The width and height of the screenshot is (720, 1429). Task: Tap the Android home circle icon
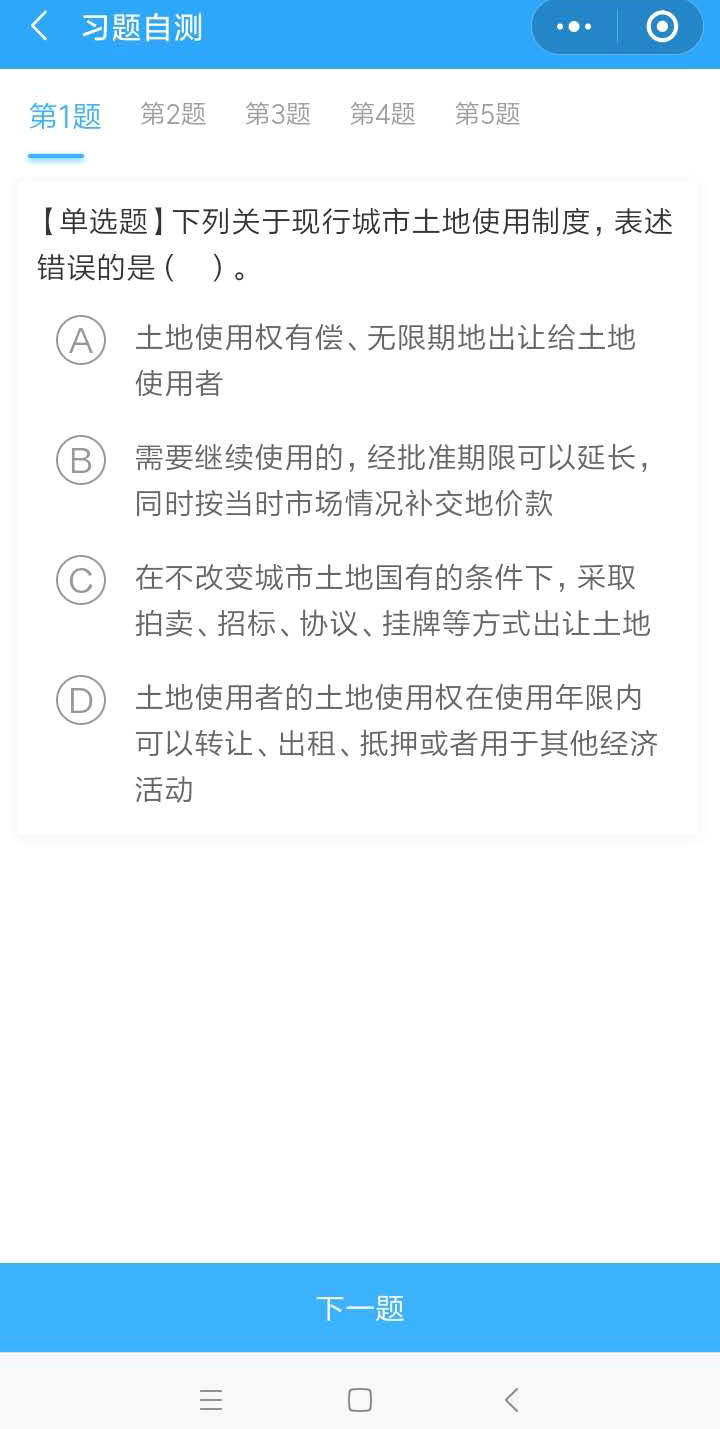tap(360, 1400)
